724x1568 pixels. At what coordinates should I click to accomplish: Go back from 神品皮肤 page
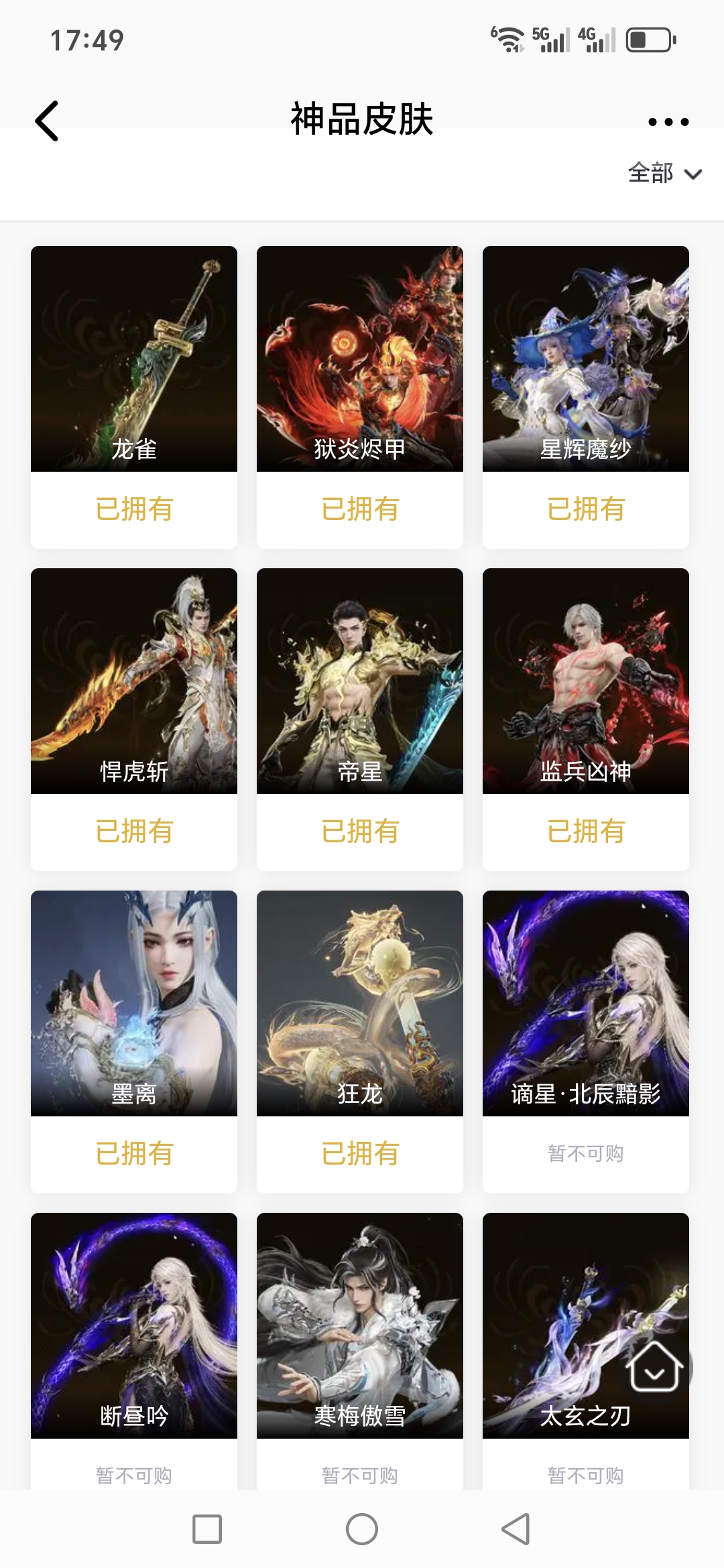pos(47,121)
